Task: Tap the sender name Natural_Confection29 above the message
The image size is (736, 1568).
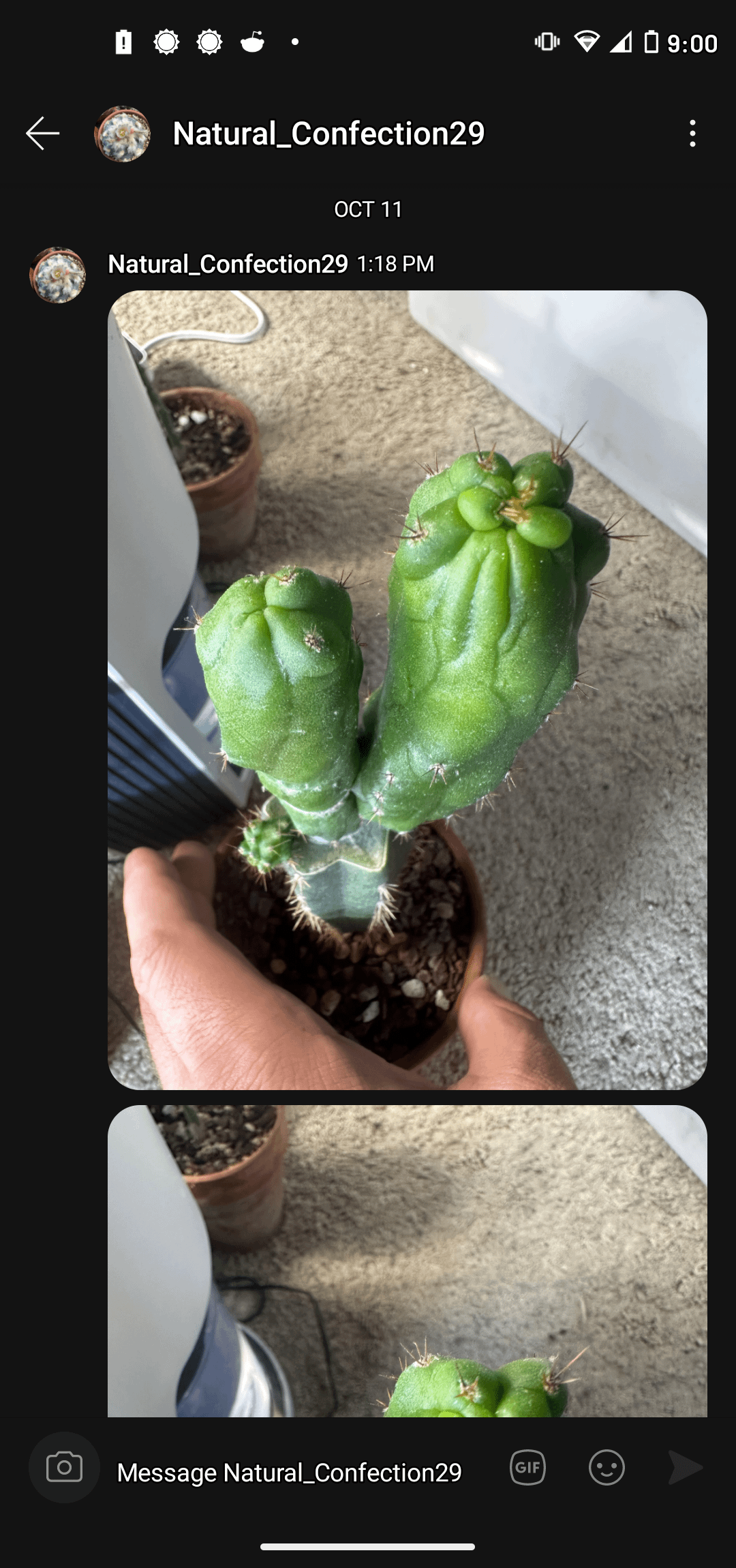Action: click(x=228, y=264)
